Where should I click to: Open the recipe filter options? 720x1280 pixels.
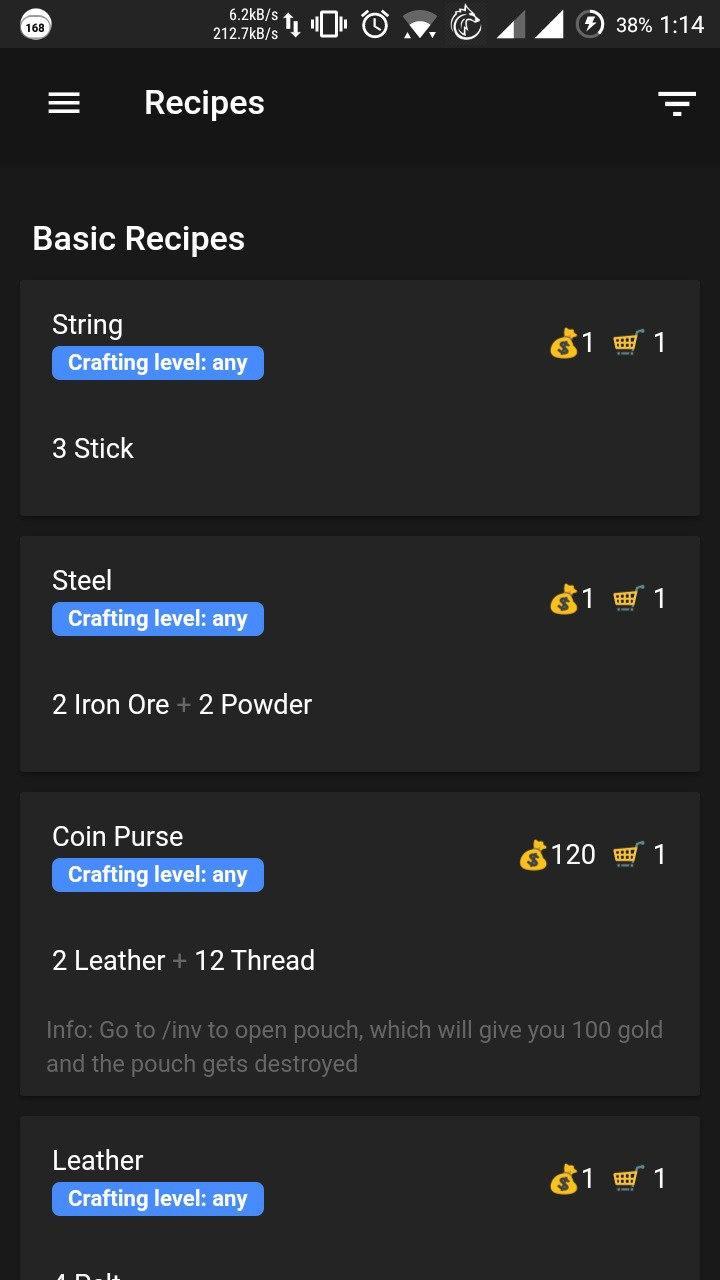(x=676, y=103)
